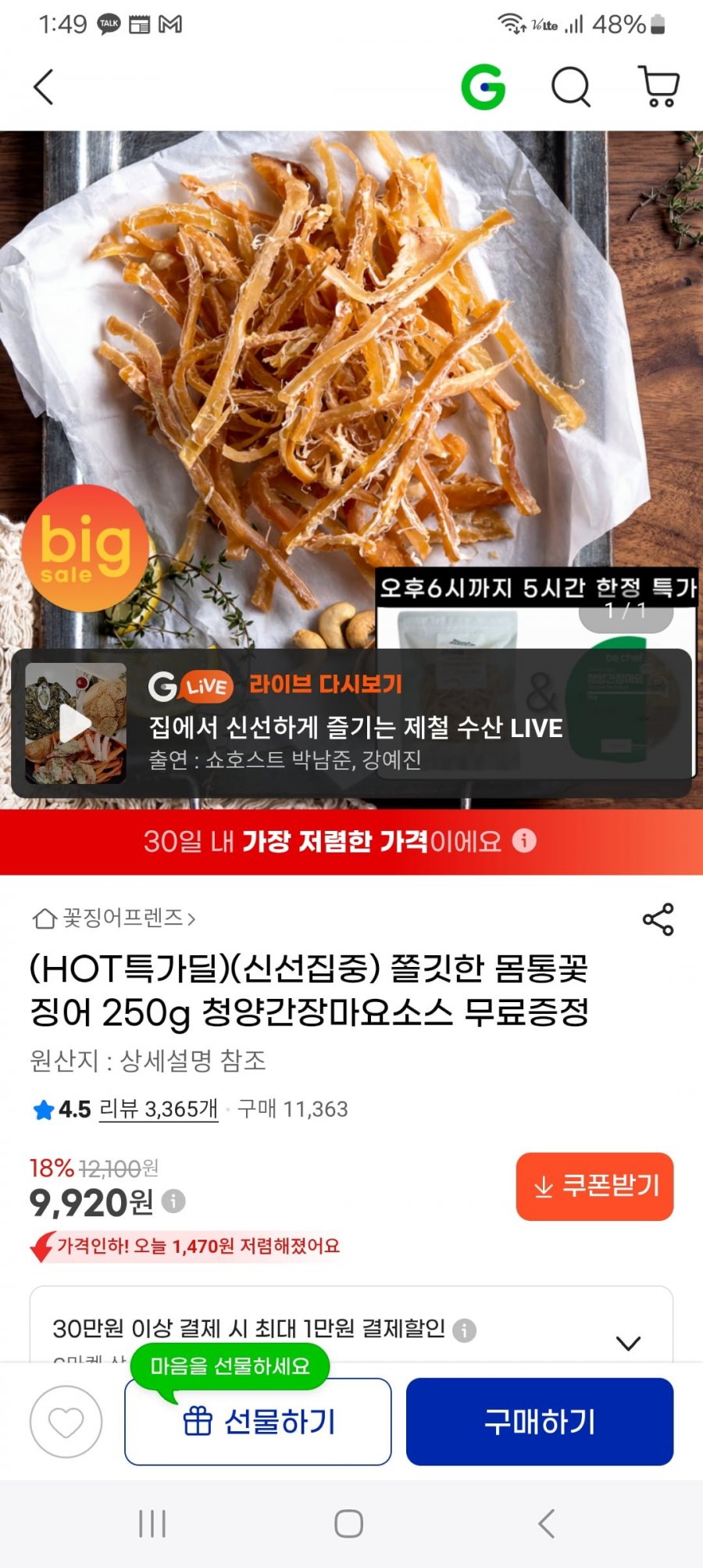Show info about 30일 내 가장 저렴한 가격
This screenshot has width=703, height=1568.
pyautogui.click(x=524, y=841)
